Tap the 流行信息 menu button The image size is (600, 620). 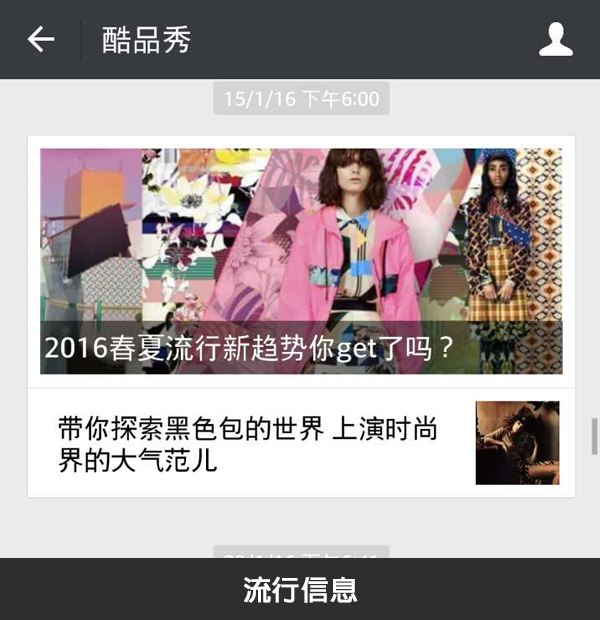pos(300,590)
